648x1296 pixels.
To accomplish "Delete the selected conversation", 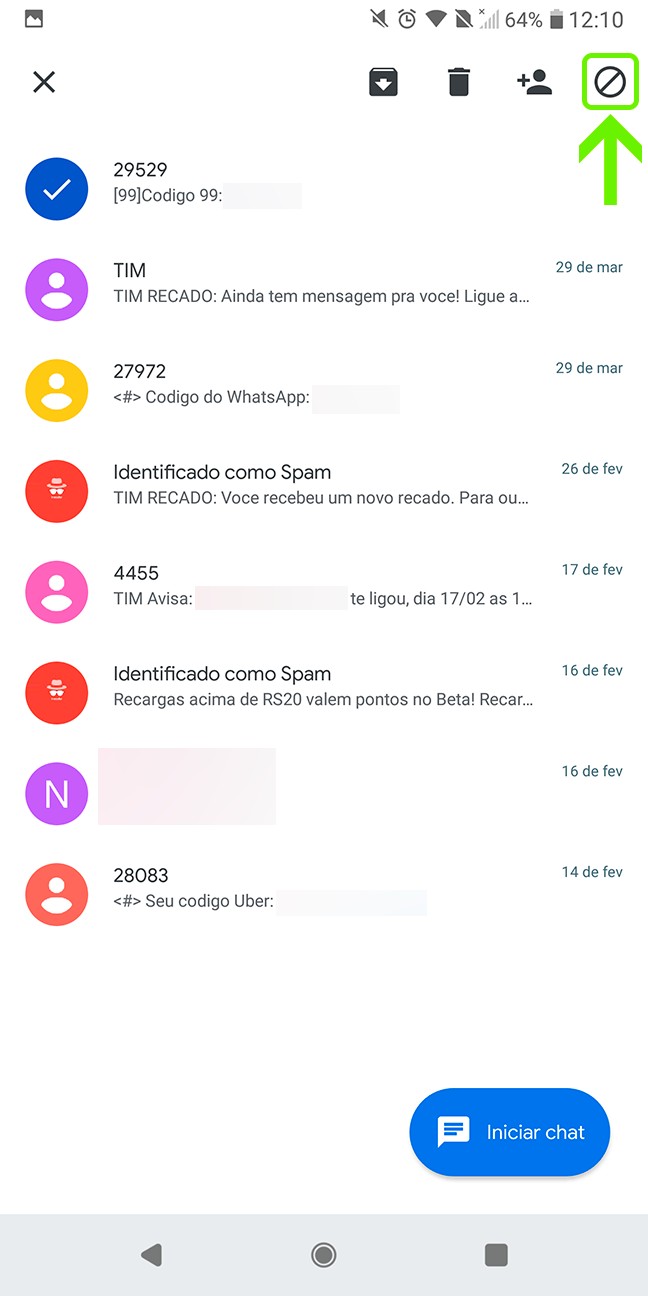I will [459, 82].
